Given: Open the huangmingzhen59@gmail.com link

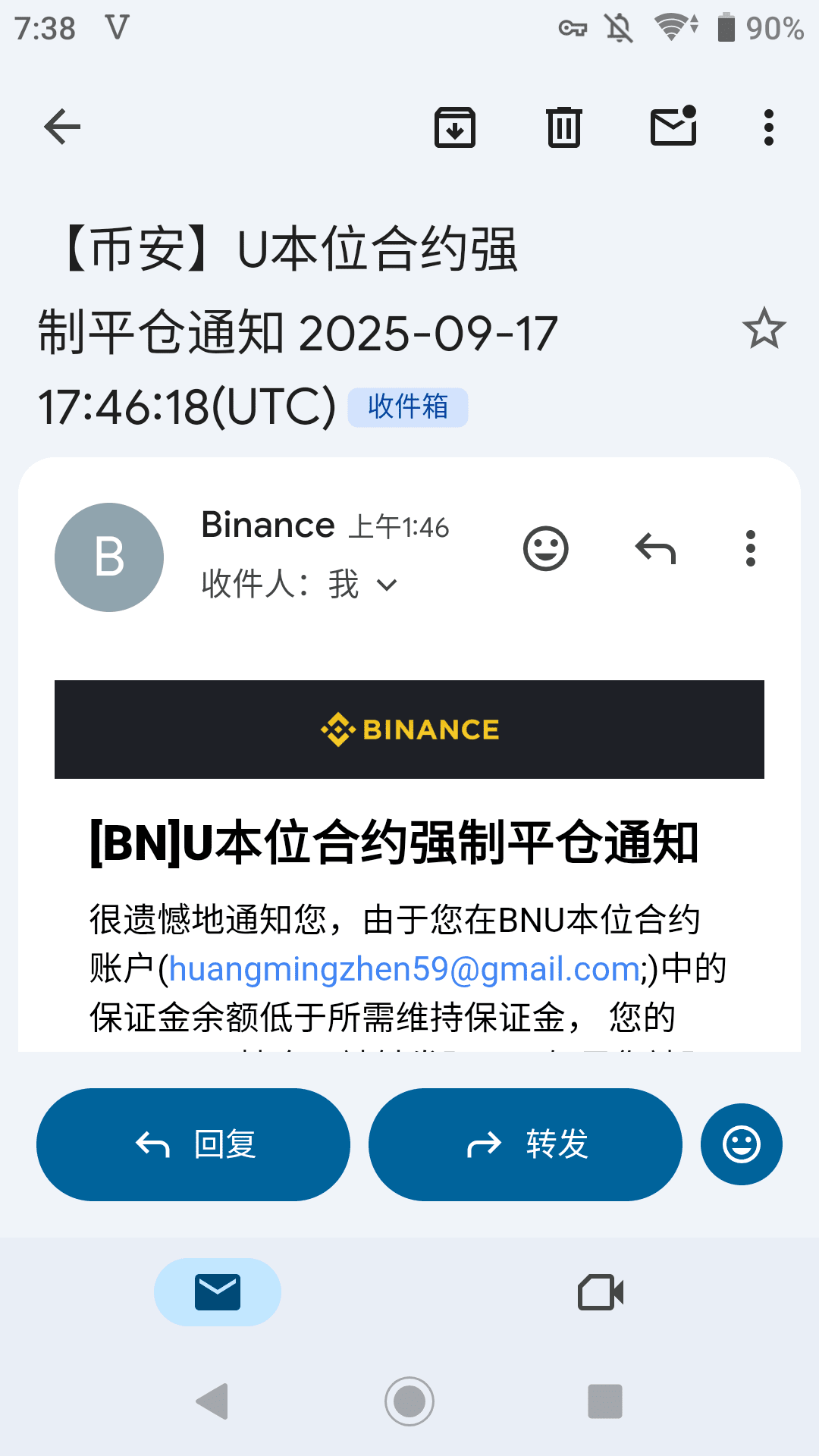Looking at the screenshot, I should point(404,969).
